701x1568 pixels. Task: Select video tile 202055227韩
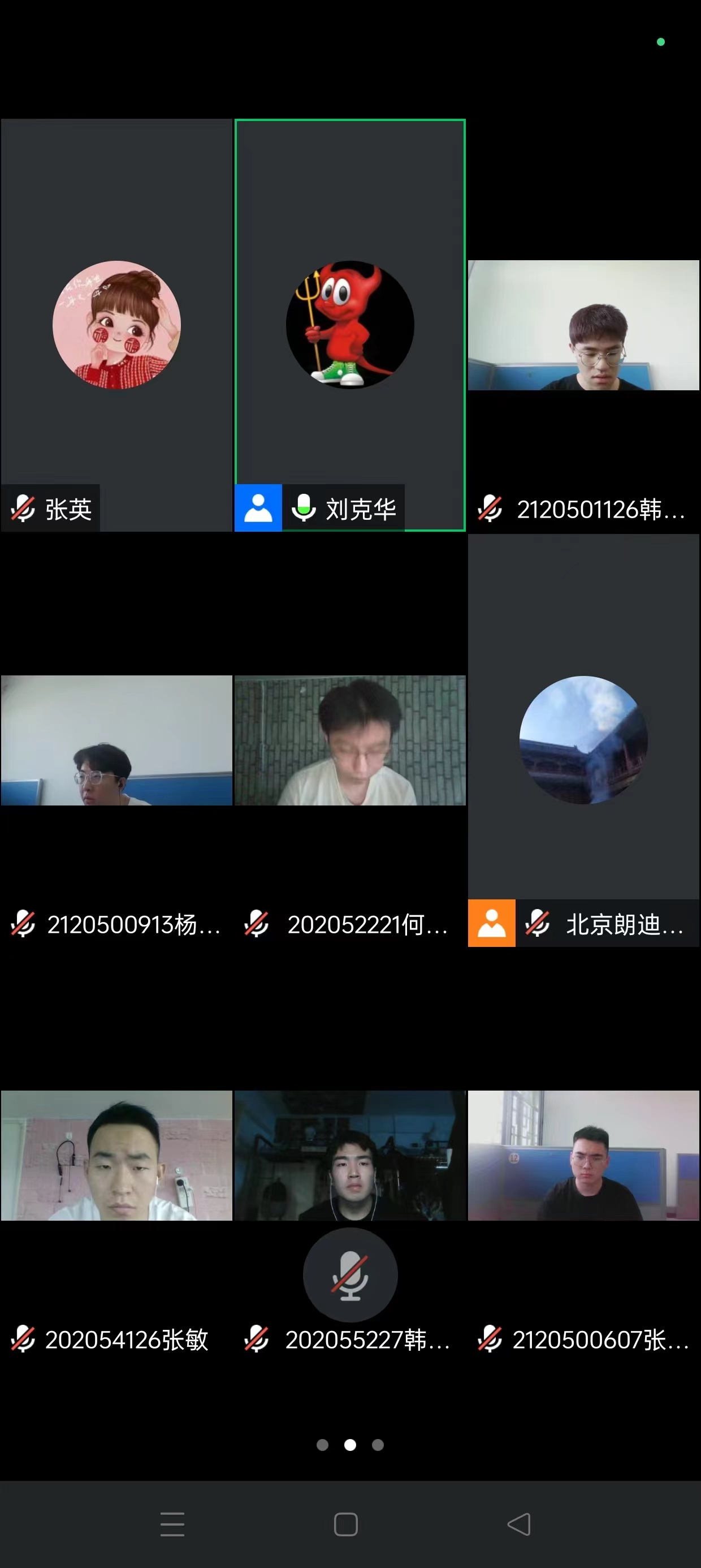[350, 1155]
